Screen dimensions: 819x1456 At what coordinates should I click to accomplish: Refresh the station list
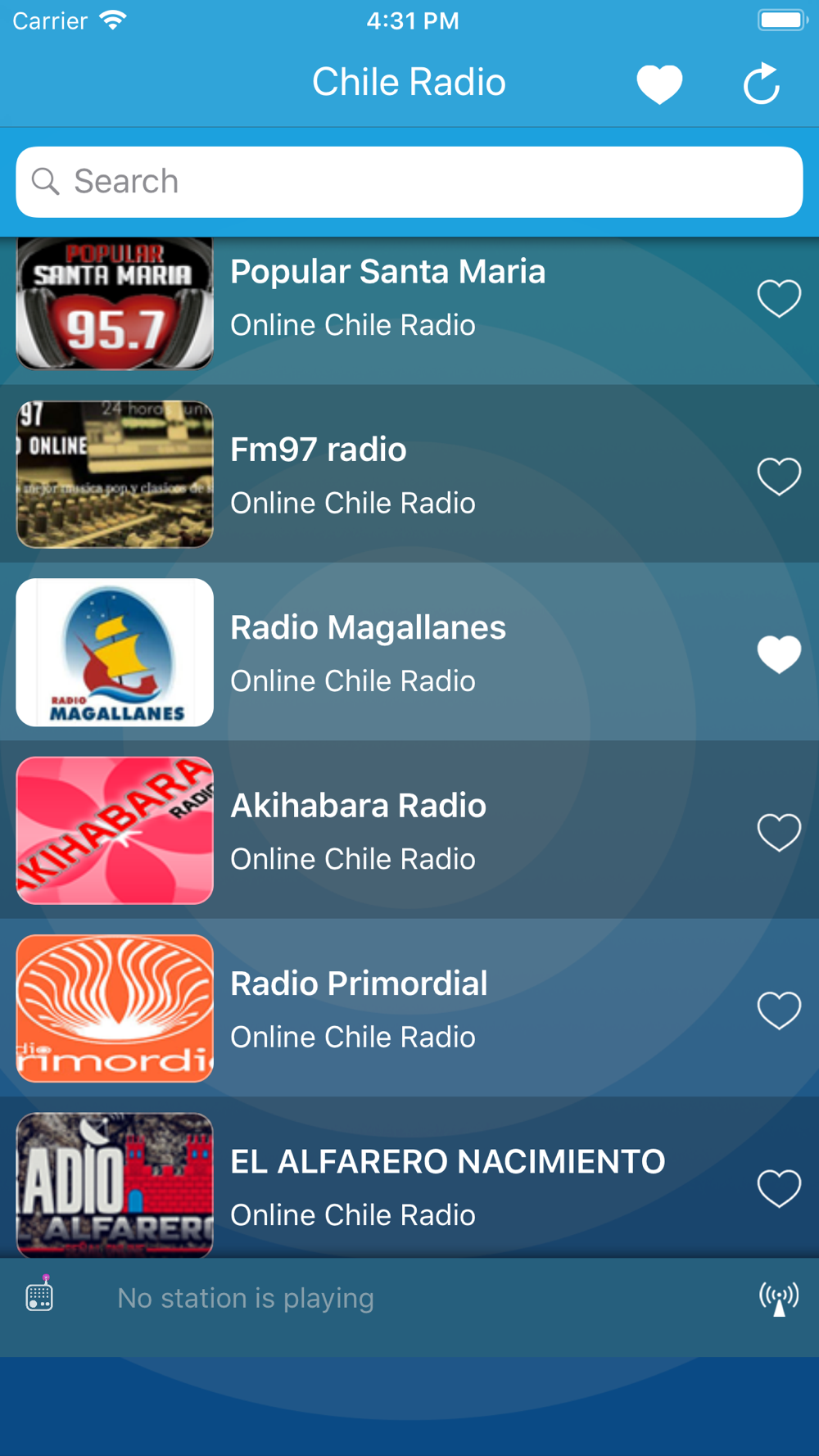[762, 84]
